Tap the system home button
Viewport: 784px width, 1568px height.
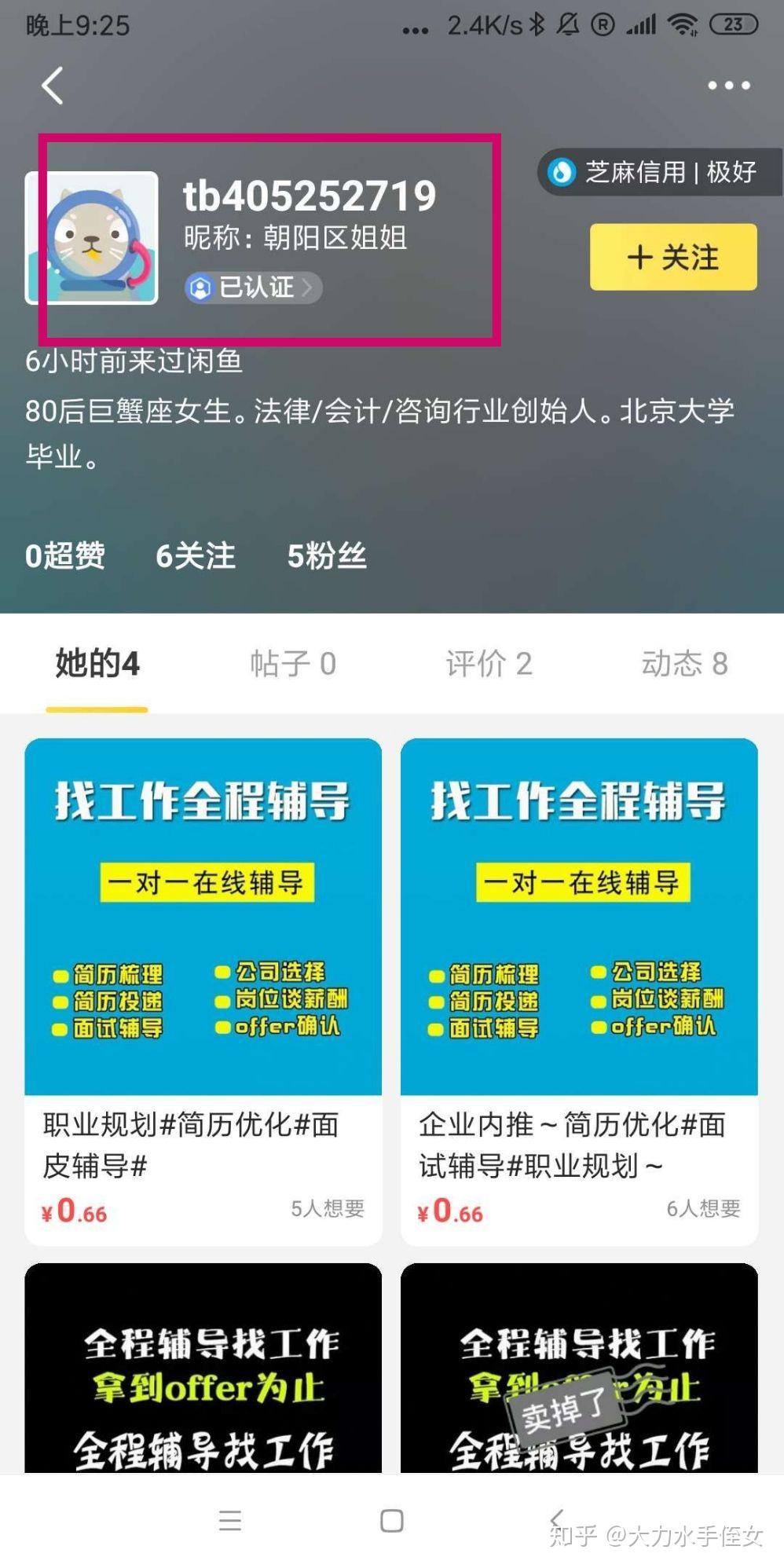391,1521
